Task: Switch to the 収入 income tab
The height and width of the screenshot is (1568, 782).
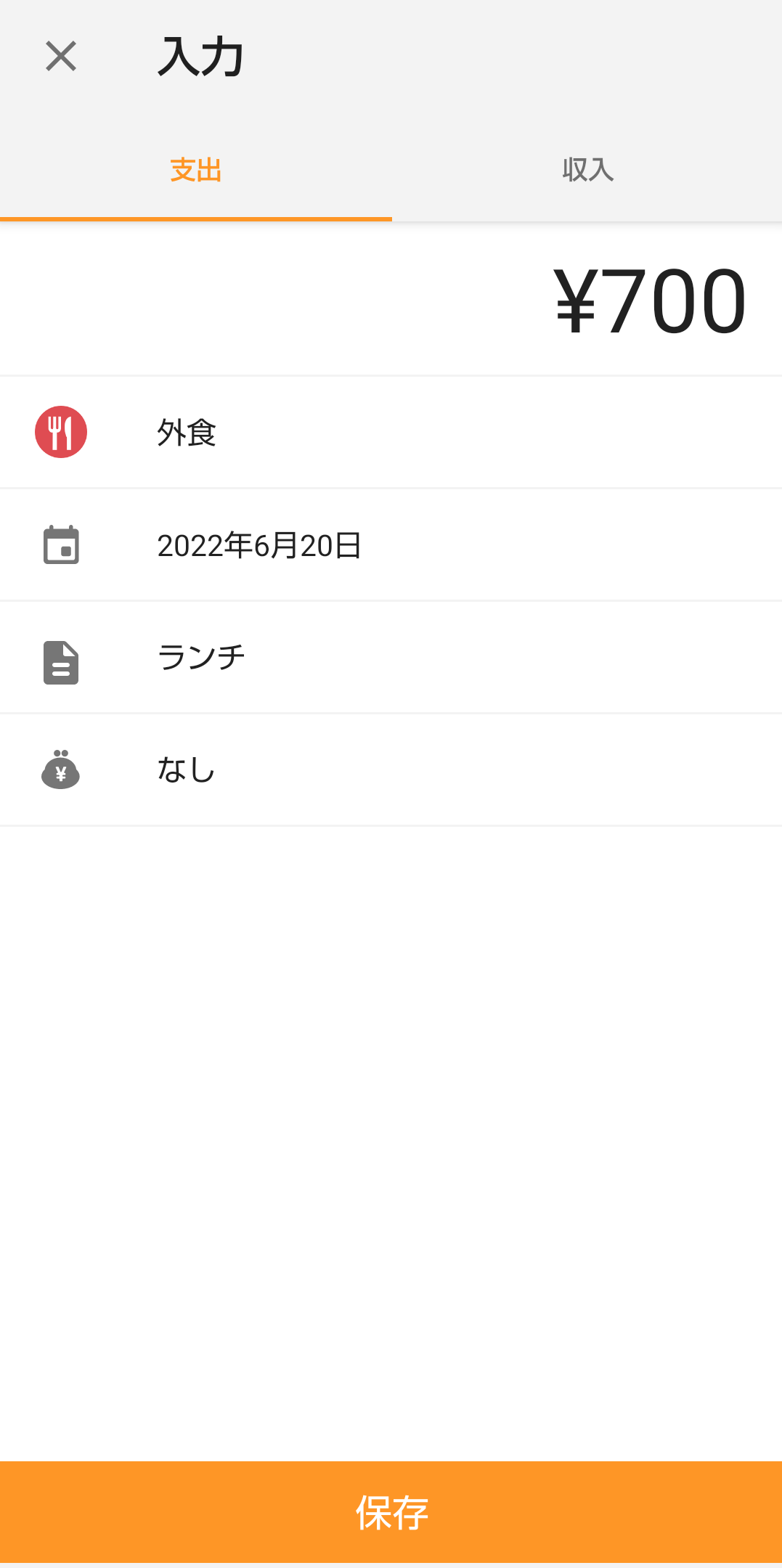Action: pyautogui.click(x=587, y=170)
